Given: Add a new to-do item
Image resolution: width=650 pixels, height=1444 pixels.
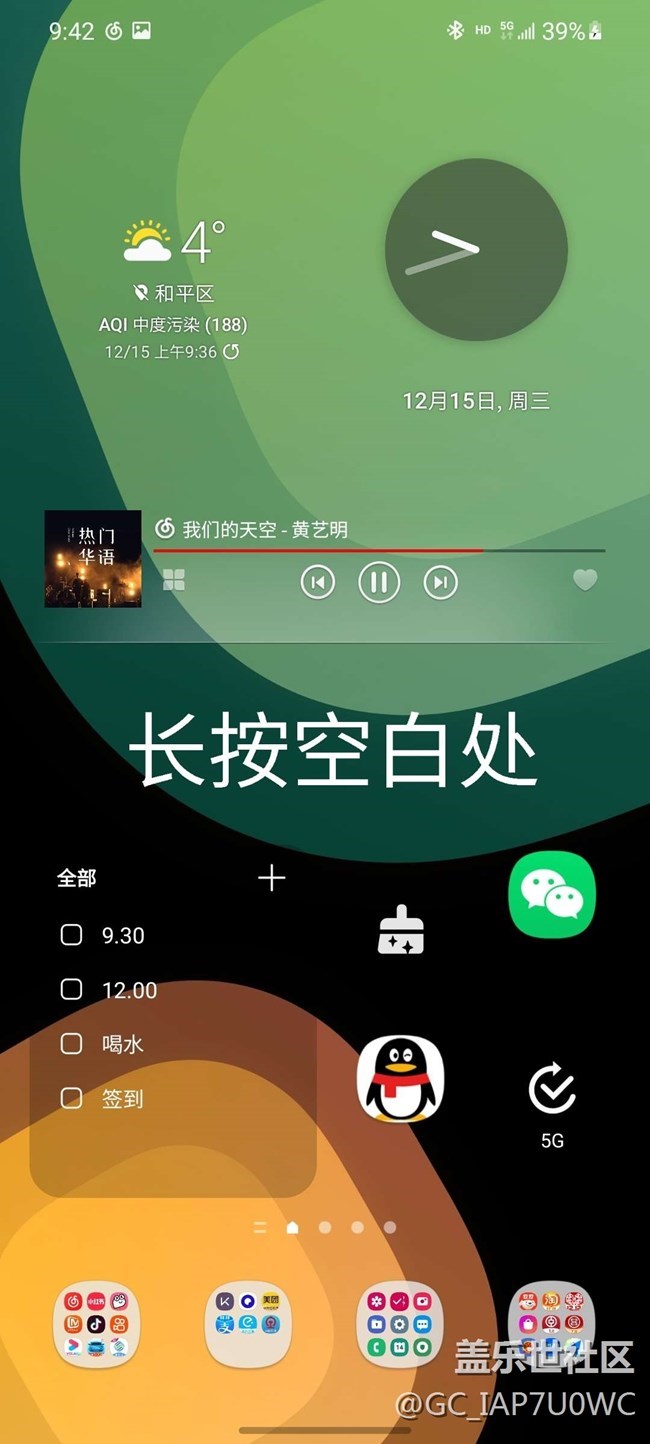Looking at the screenshot, I should (x=271, y=878).
